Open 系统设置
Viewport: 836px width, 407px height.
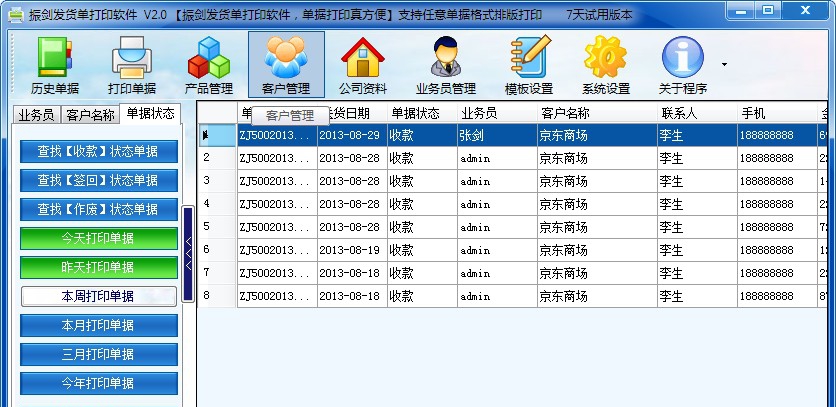tap(605, 64)
